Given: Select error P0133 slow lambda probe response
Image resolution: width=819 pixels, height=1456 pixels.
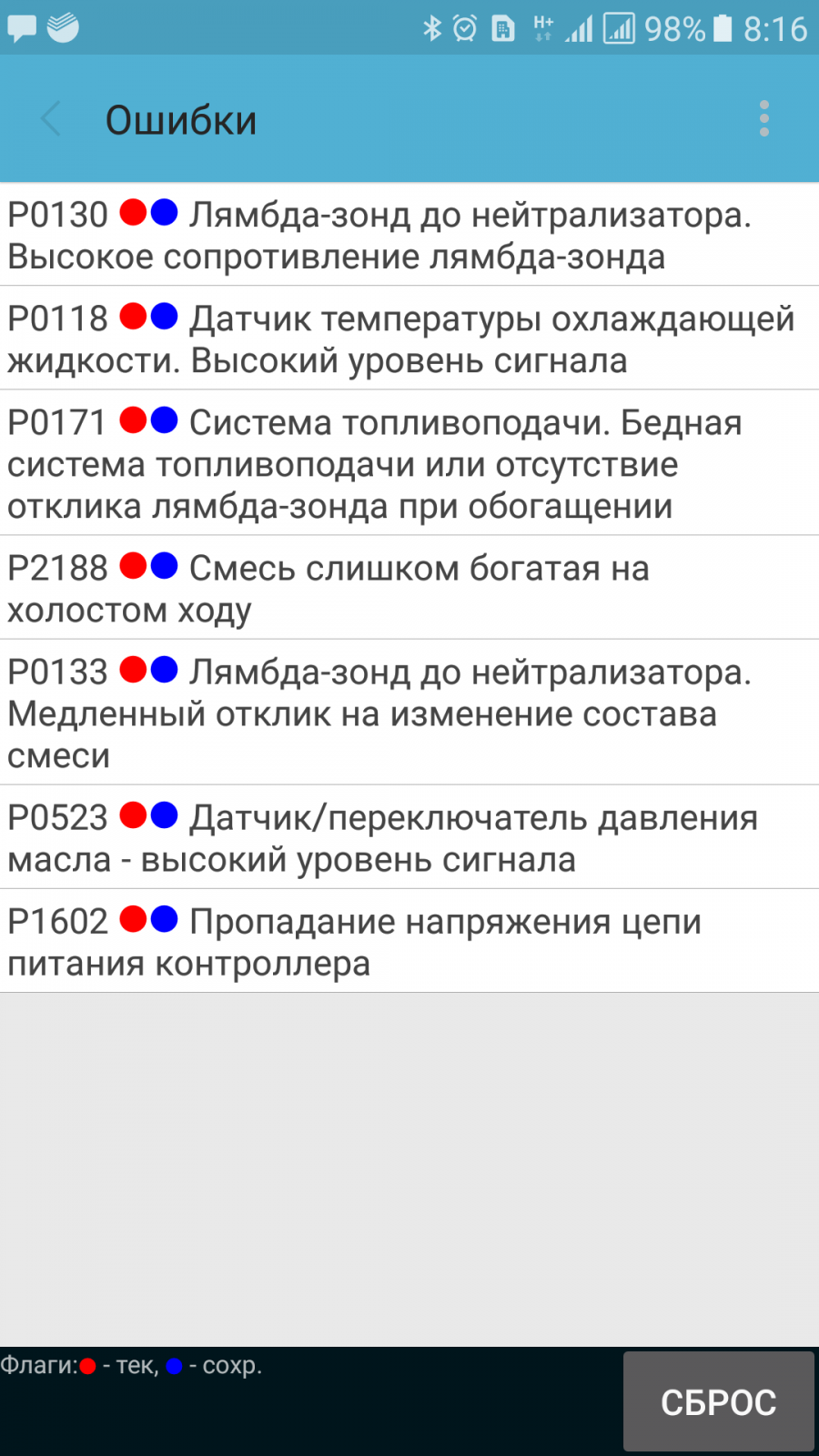Looking at the screenshot, I should coord(409,713).
